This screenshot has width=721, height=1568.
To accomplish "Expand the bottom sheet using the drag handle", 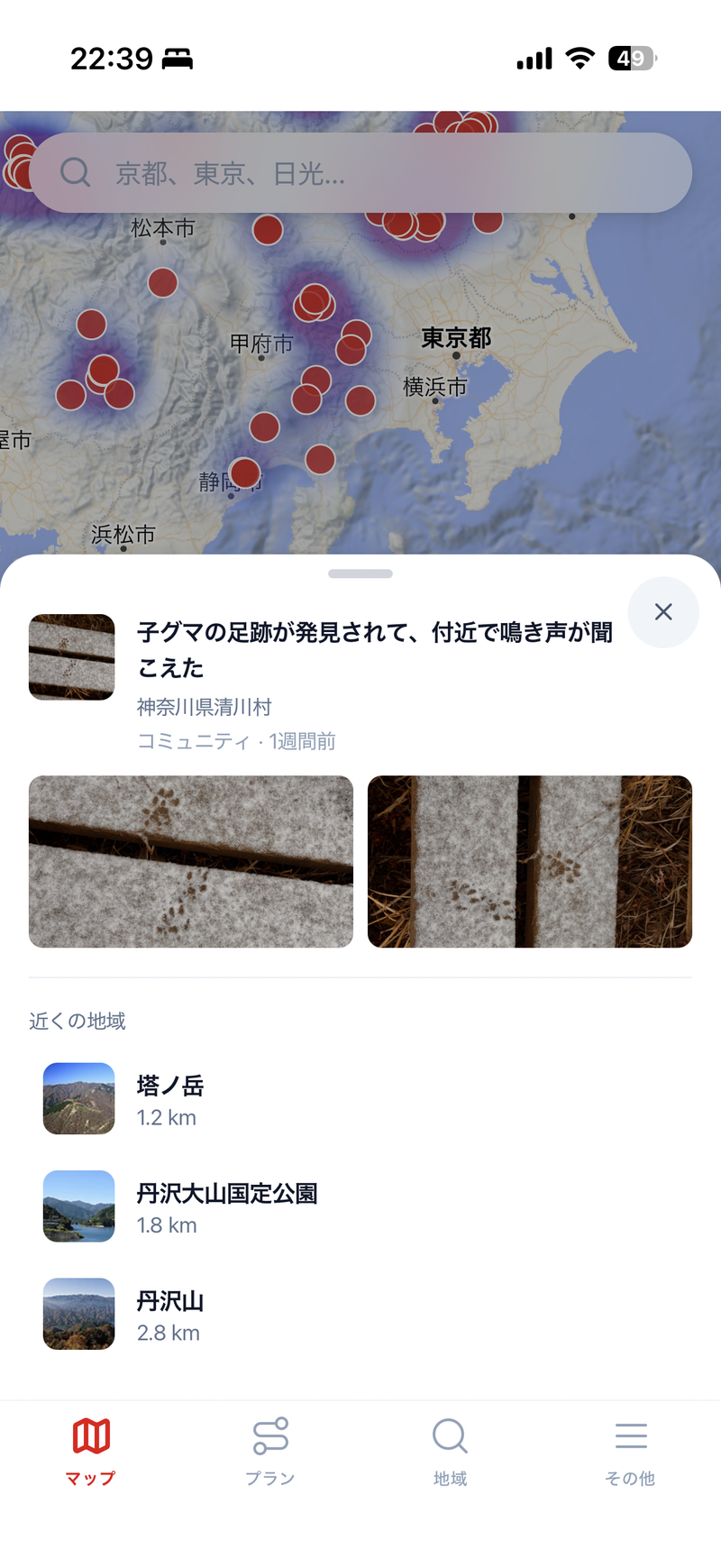I will 360,573.
